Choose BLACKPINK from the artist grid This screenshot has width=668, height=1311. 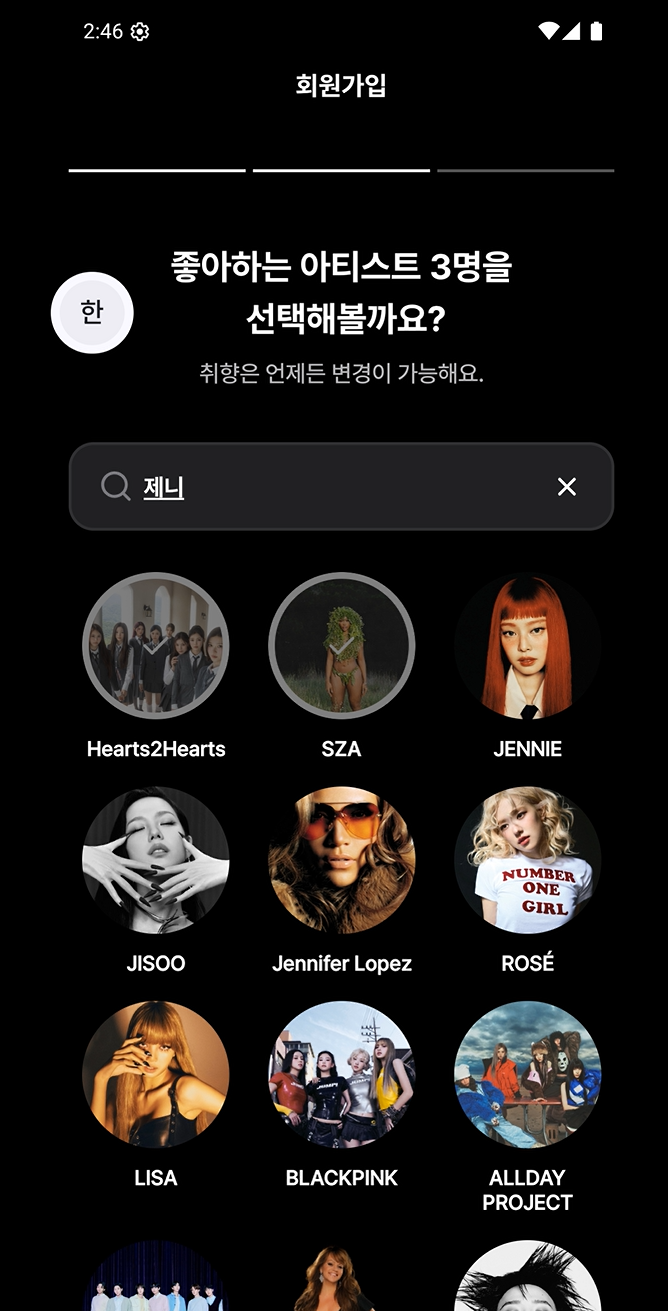342,1075
